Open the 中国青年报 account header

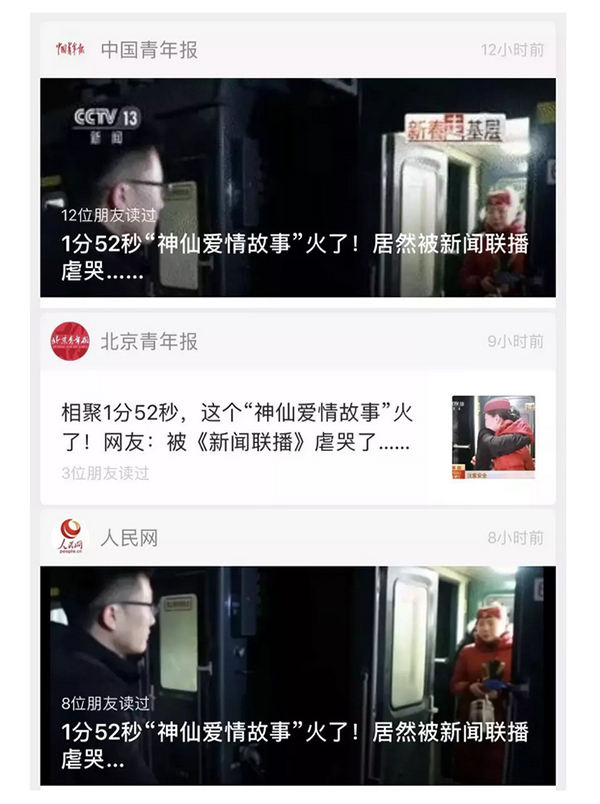(150, 50)
